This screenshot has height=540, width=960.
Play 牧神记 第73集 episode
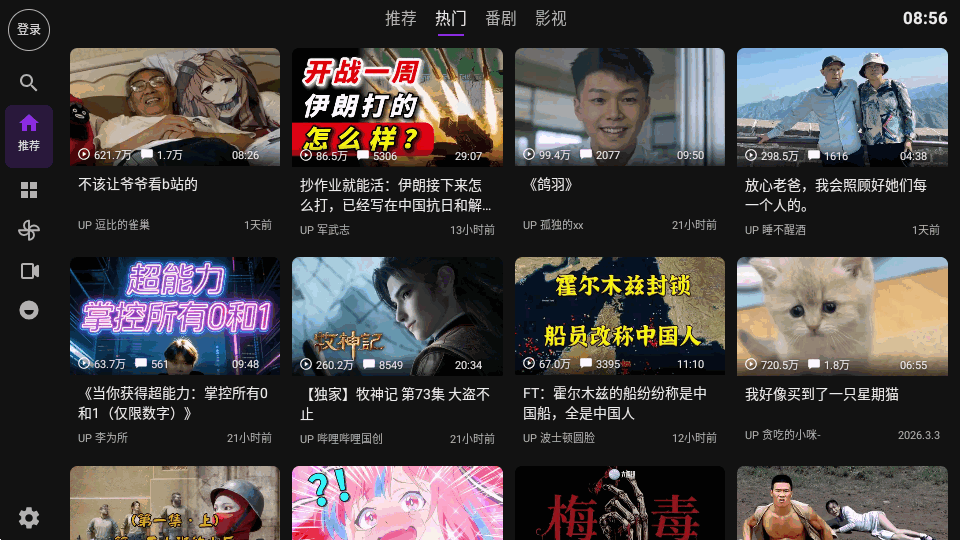click(397, 316)
